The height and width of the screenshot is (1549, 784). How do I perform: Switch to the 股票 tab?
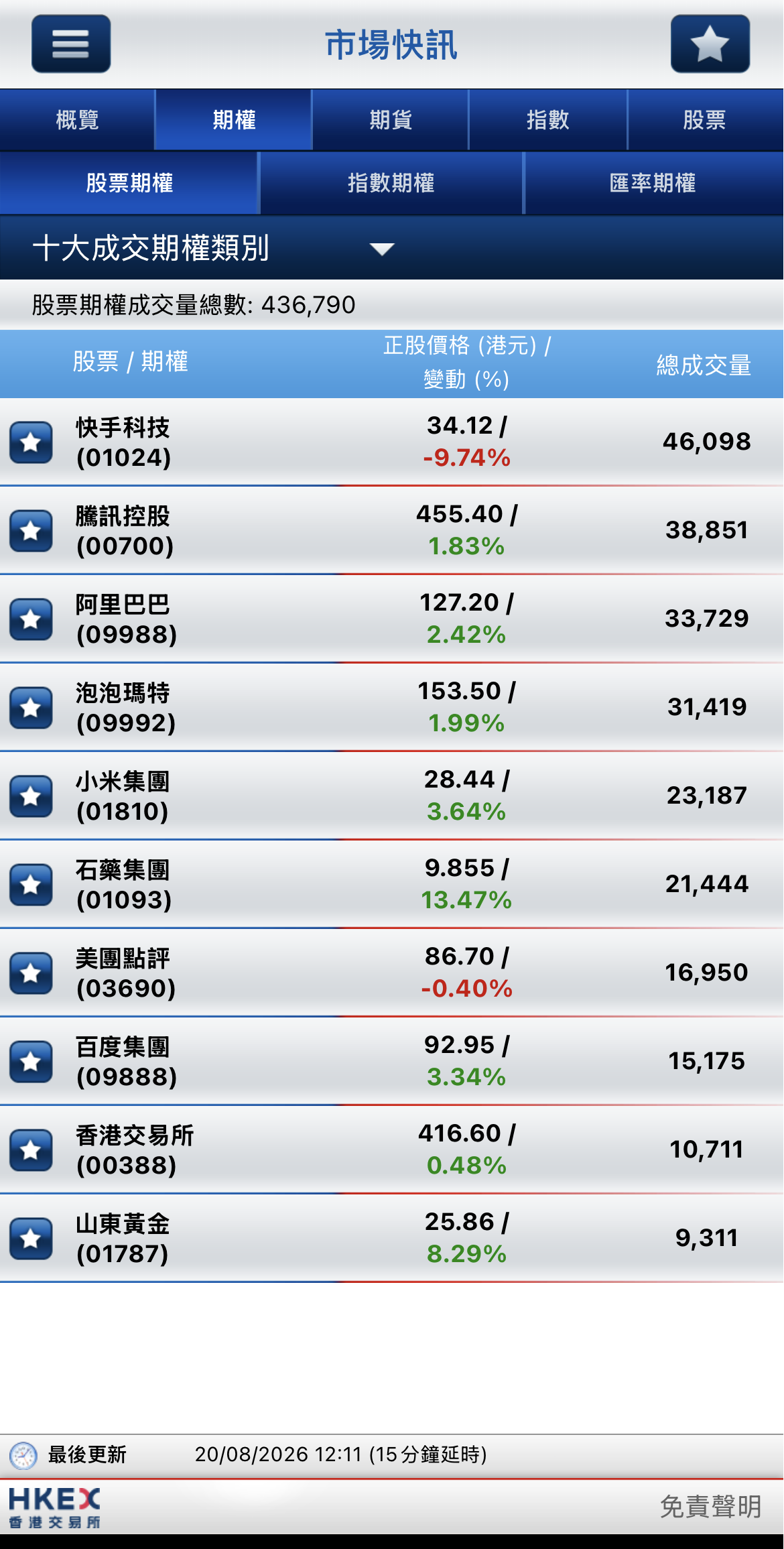(x=706, y=120)
